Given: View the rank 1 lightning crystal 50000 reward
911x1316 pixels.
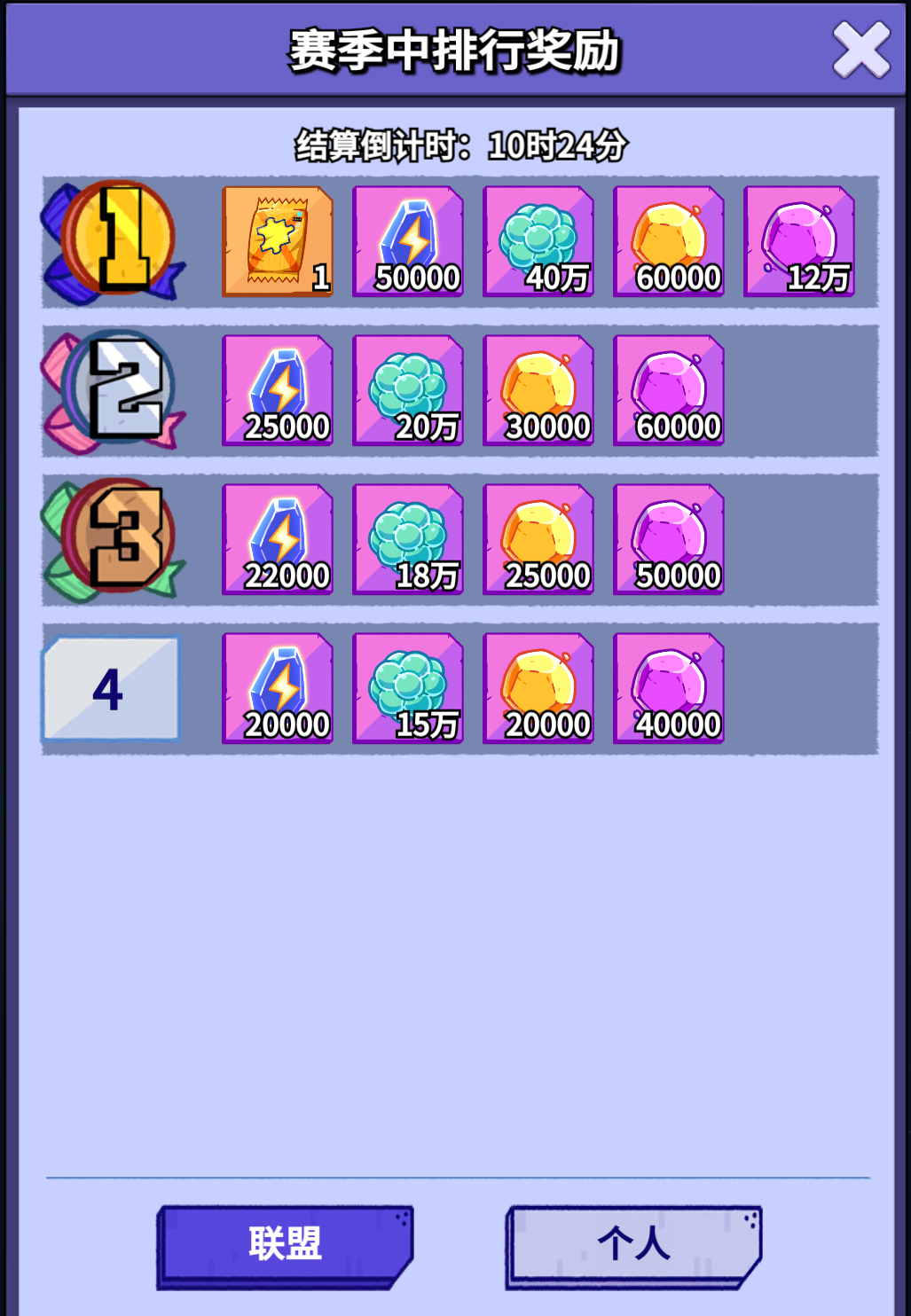Looking at the screenshot, I should (408, 241).
